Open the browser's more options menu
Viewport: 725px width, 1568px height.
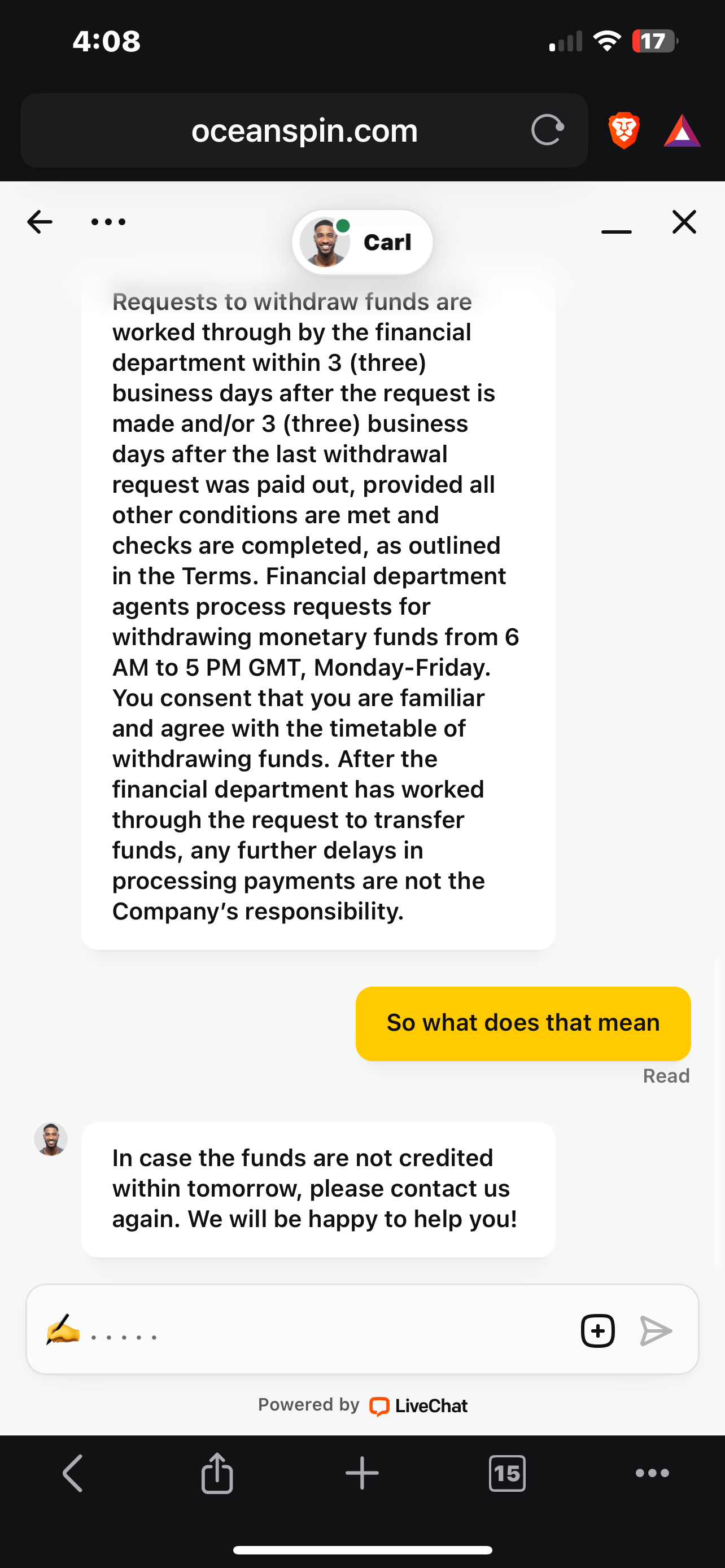tap(652, 1473)
